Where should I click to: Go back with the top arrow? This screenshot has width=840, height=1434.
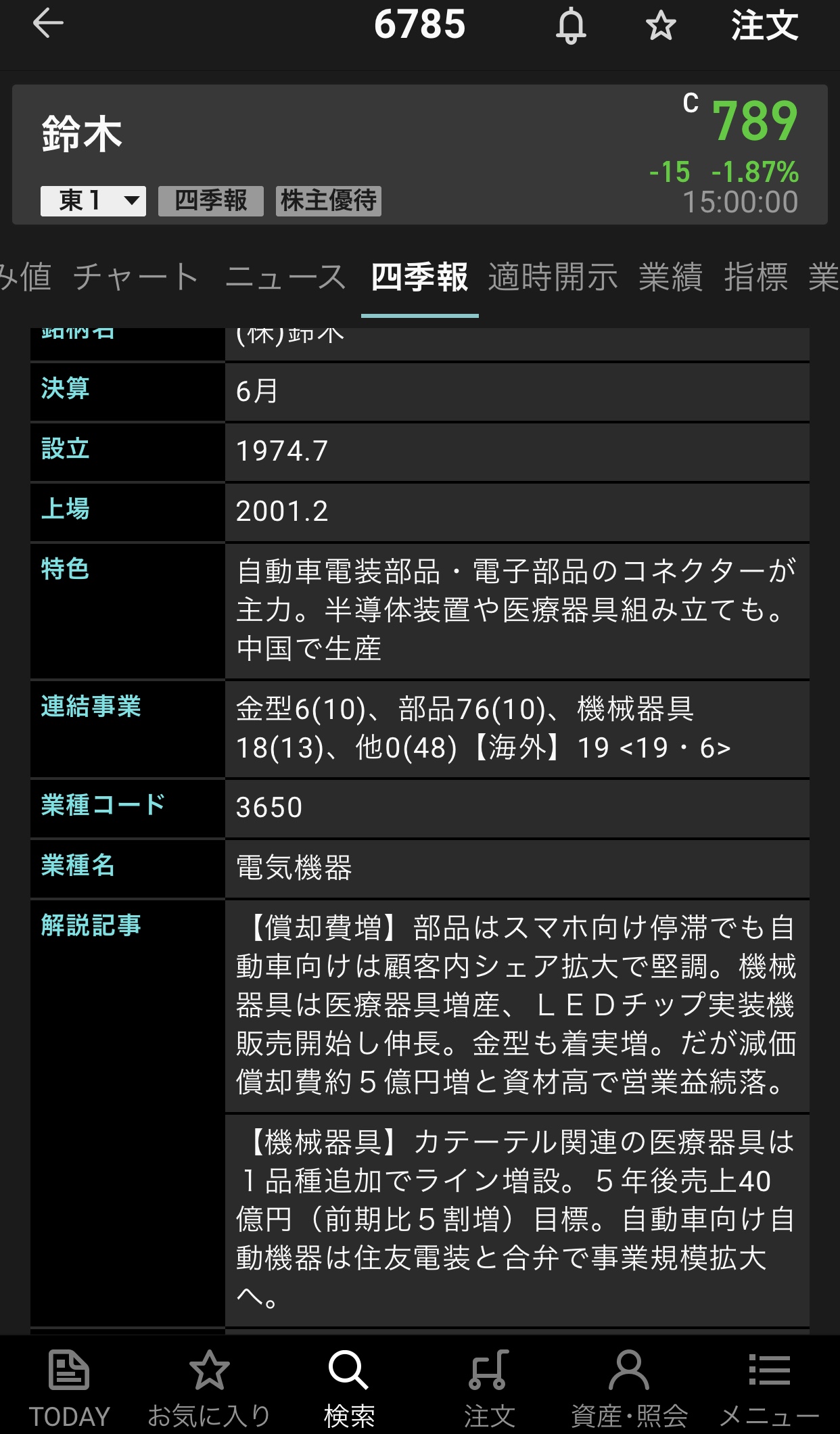pyautogui.click(x=48, y=24)
